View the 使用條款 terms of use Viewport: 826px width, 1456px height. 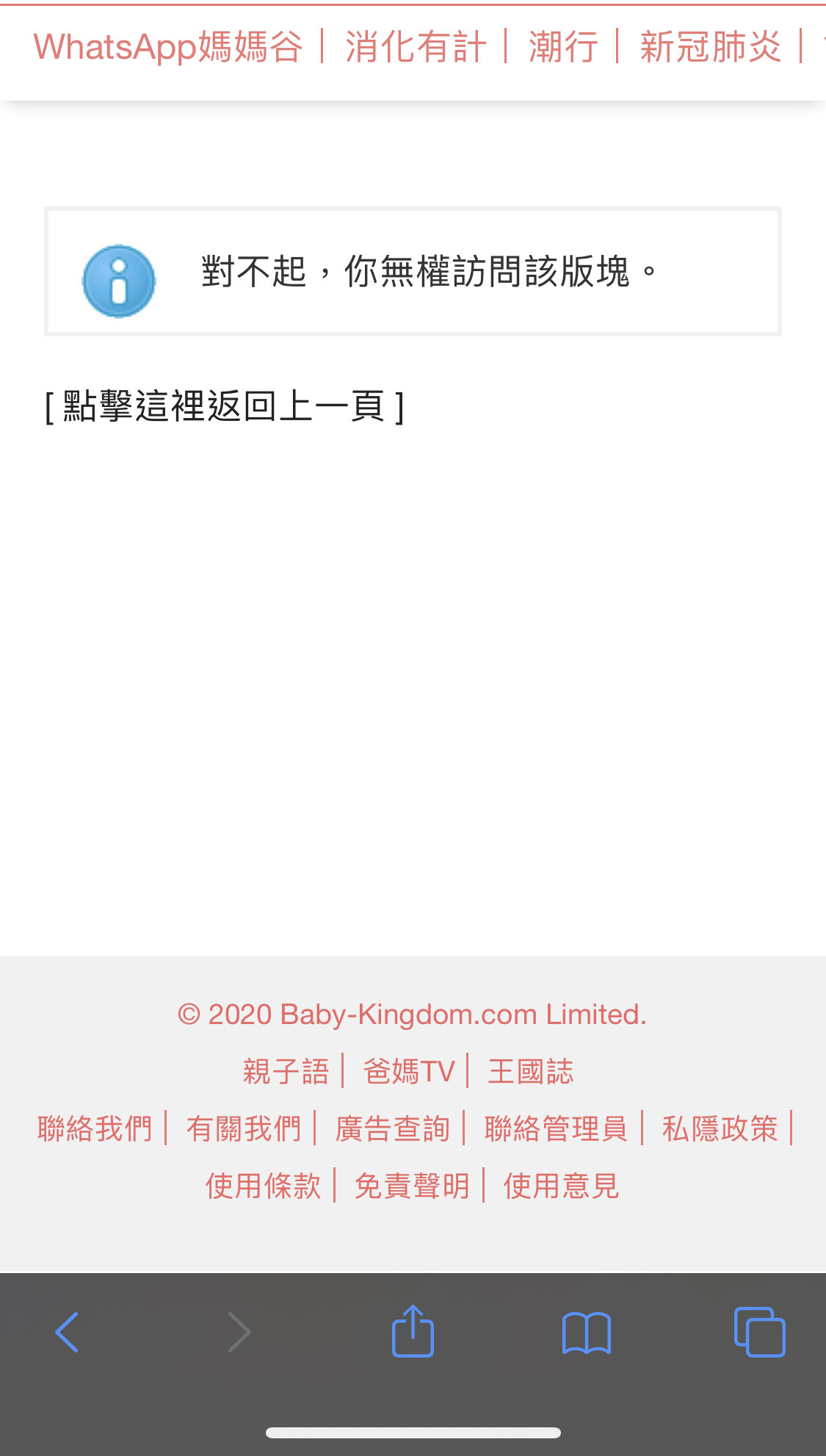pos(263,1186)
